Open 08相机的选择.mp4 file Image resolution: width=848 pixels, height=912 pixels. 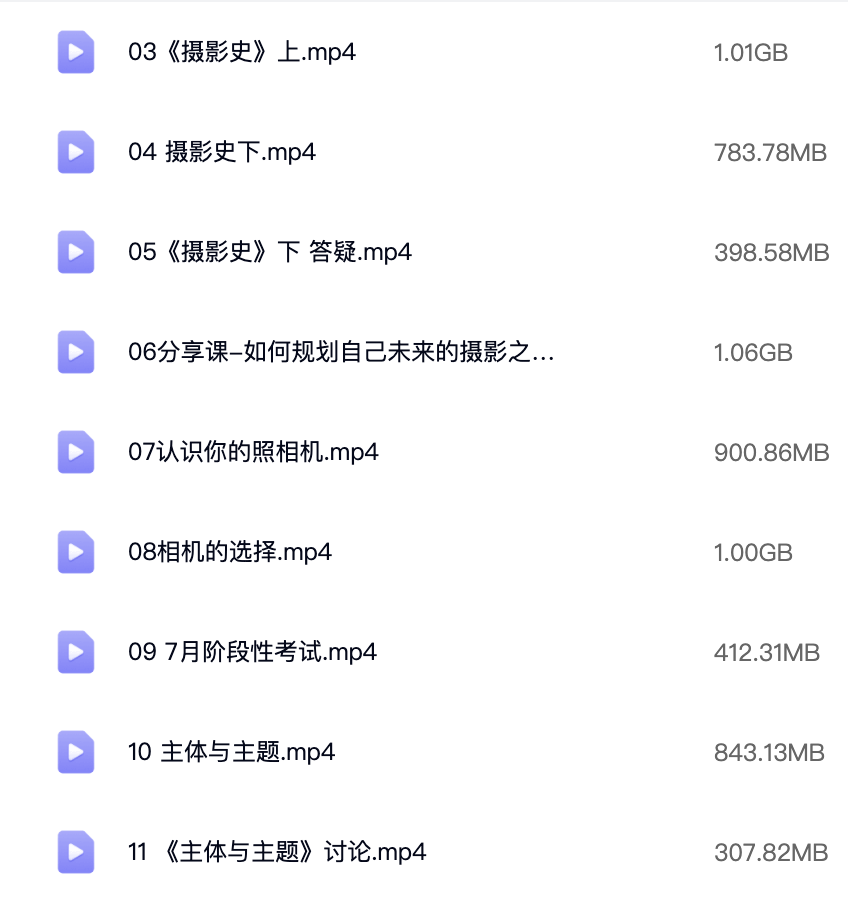coord(230,552)
